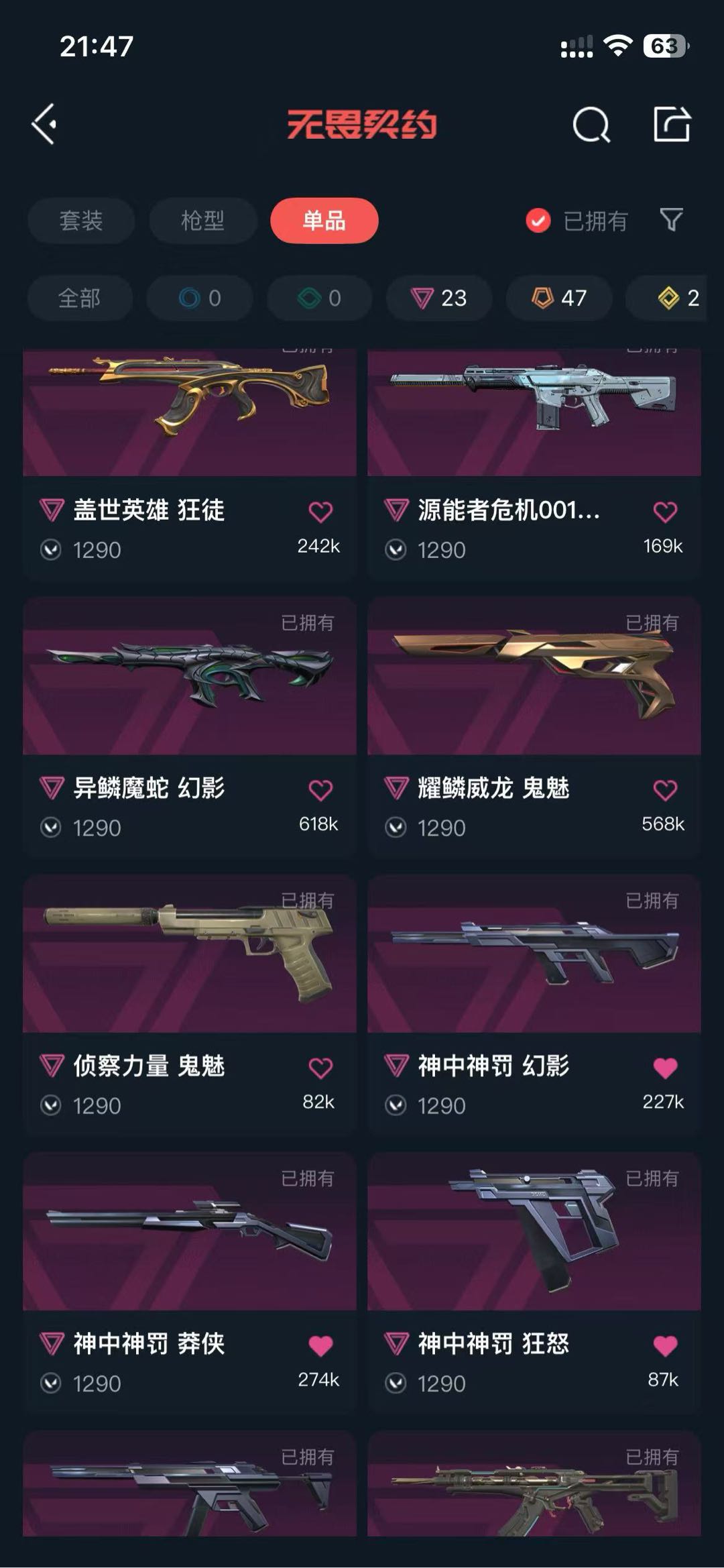
Task: Switch to the 套装 tab
Action: (81, 221)
